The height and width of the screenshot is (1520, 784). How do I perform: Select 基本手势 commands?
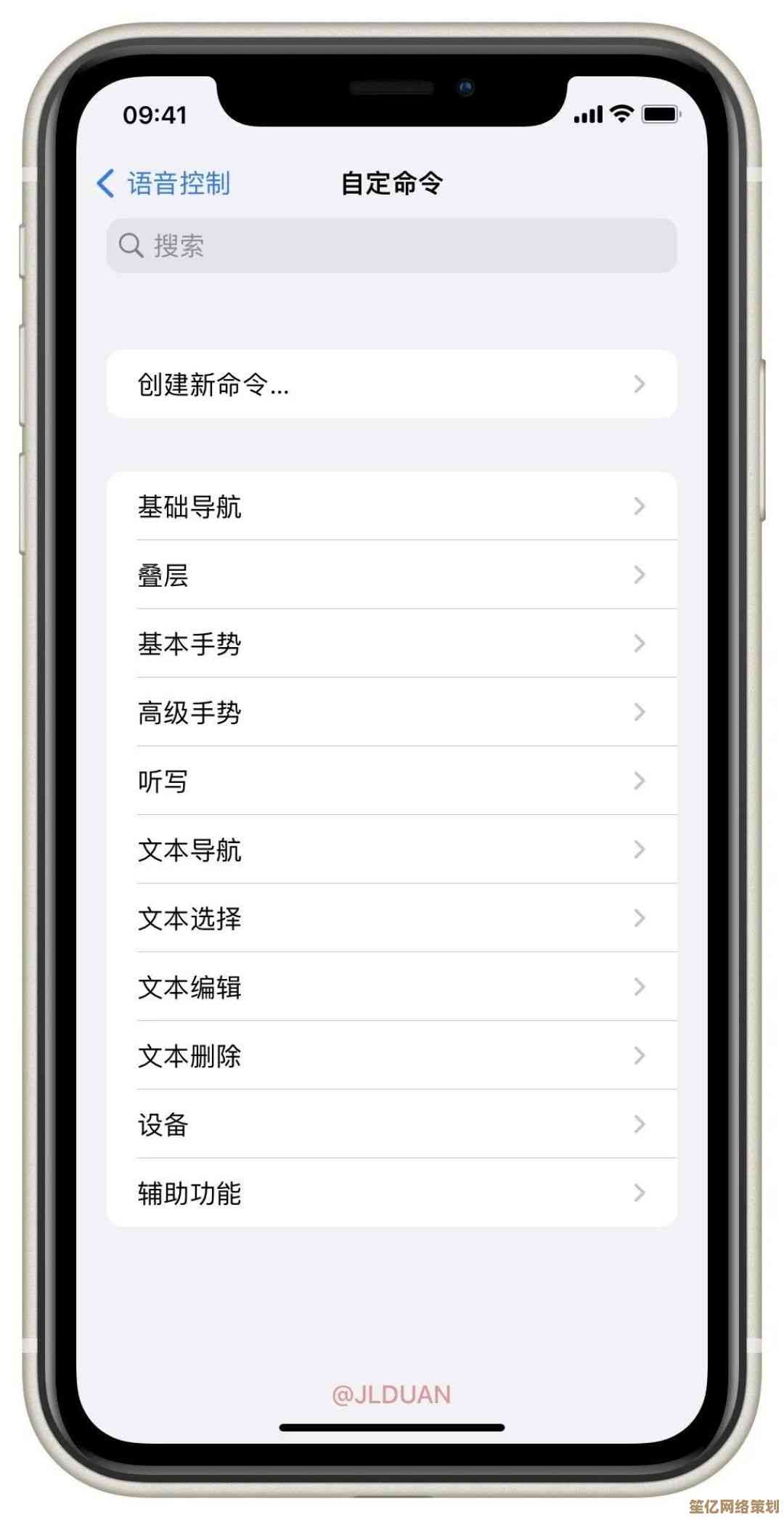tap(392, 643)
